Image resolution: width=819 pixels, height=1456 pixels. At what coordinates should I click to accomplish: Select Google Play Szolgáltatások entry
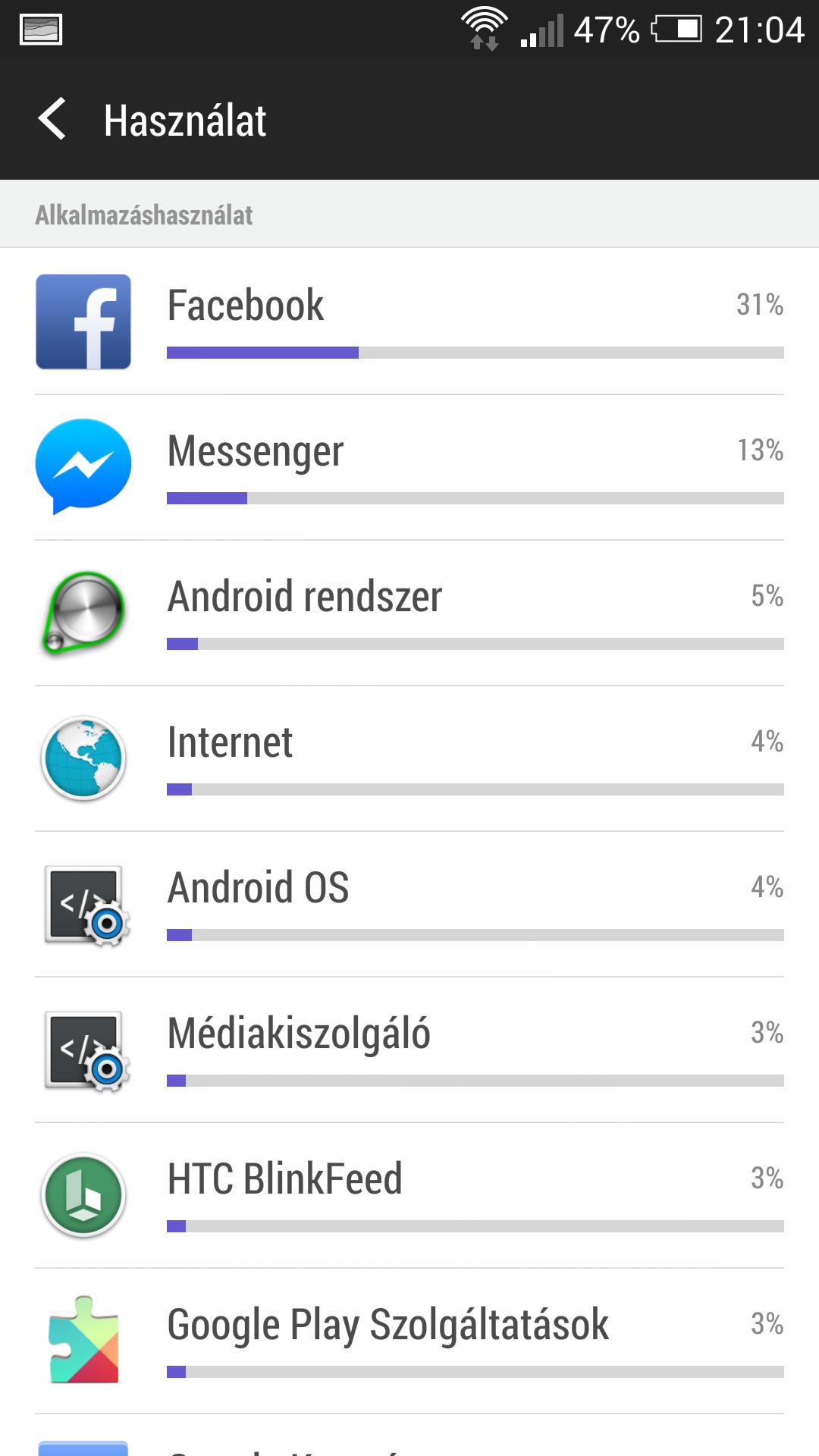click(x=409, y=1341)
